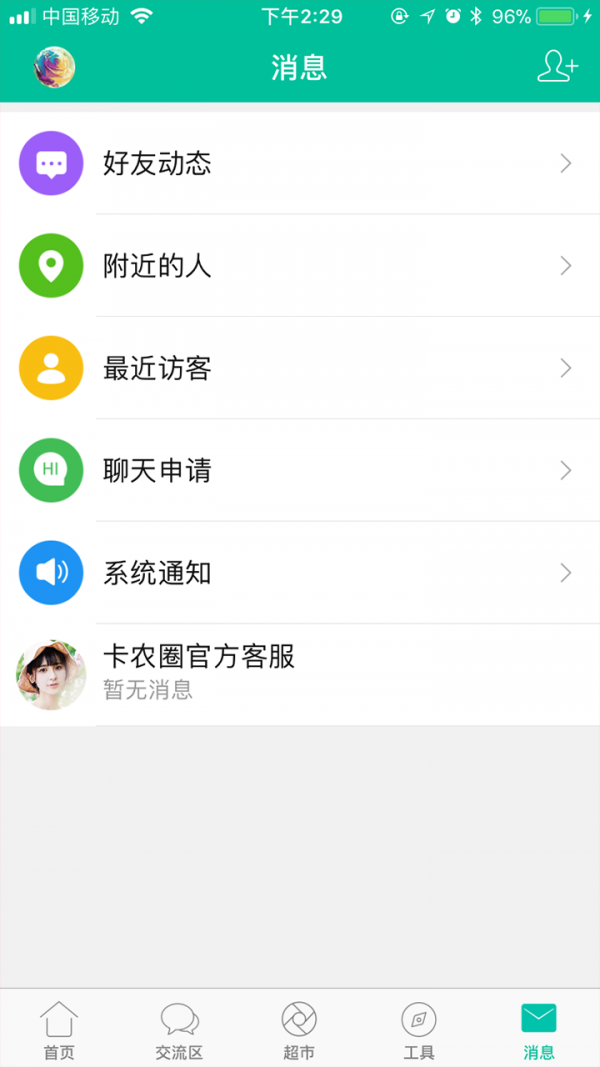
Task: Select the 工具 tools tab
Action: [x=419, y=1030]
